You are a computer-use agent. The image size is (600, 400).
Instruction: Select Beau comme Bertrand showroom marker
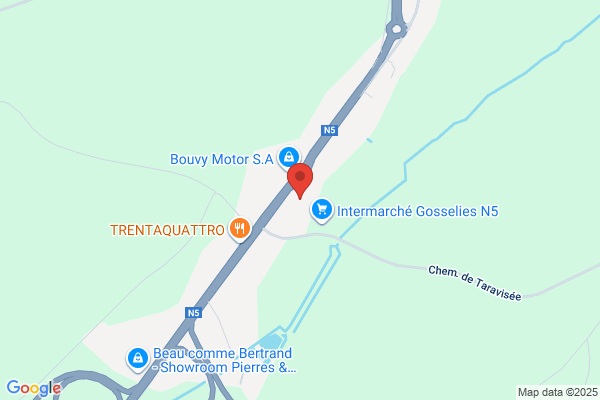tap(138, 356)
